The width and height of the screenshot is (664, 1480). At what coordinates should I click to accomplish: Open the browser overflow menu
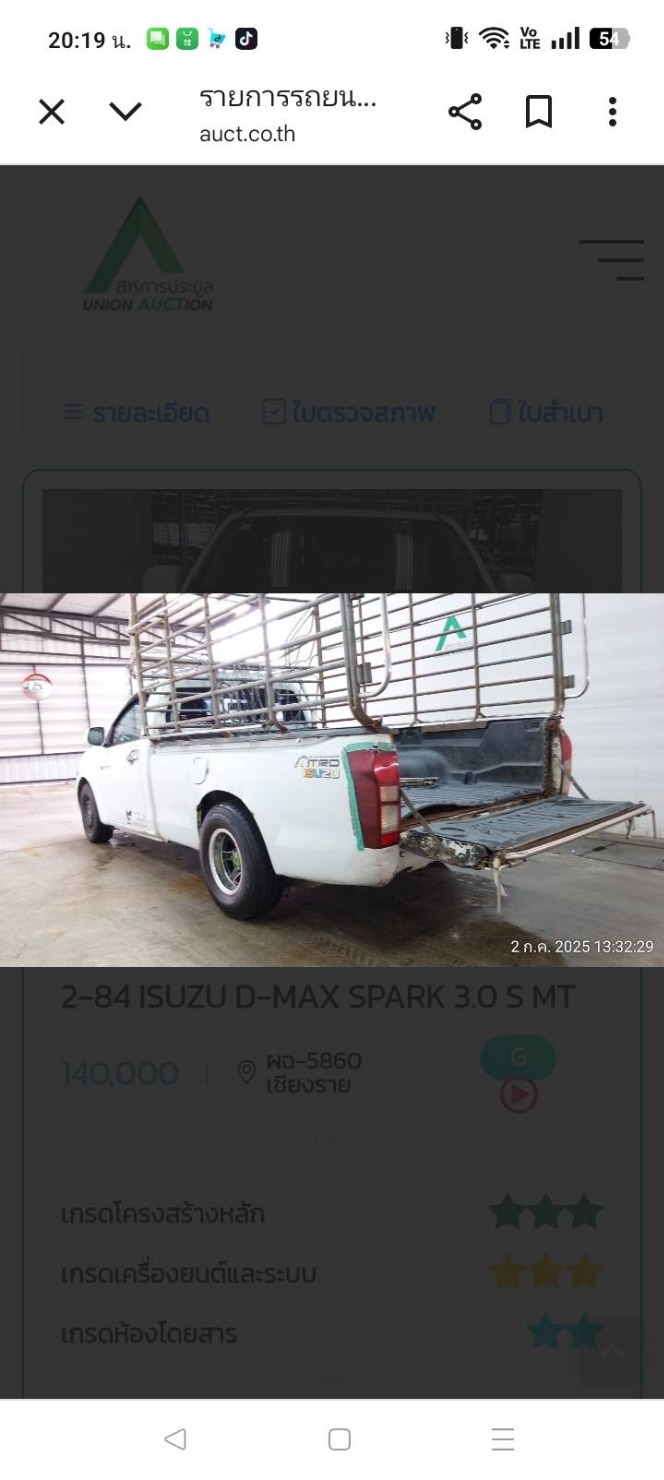click(612, 112)
